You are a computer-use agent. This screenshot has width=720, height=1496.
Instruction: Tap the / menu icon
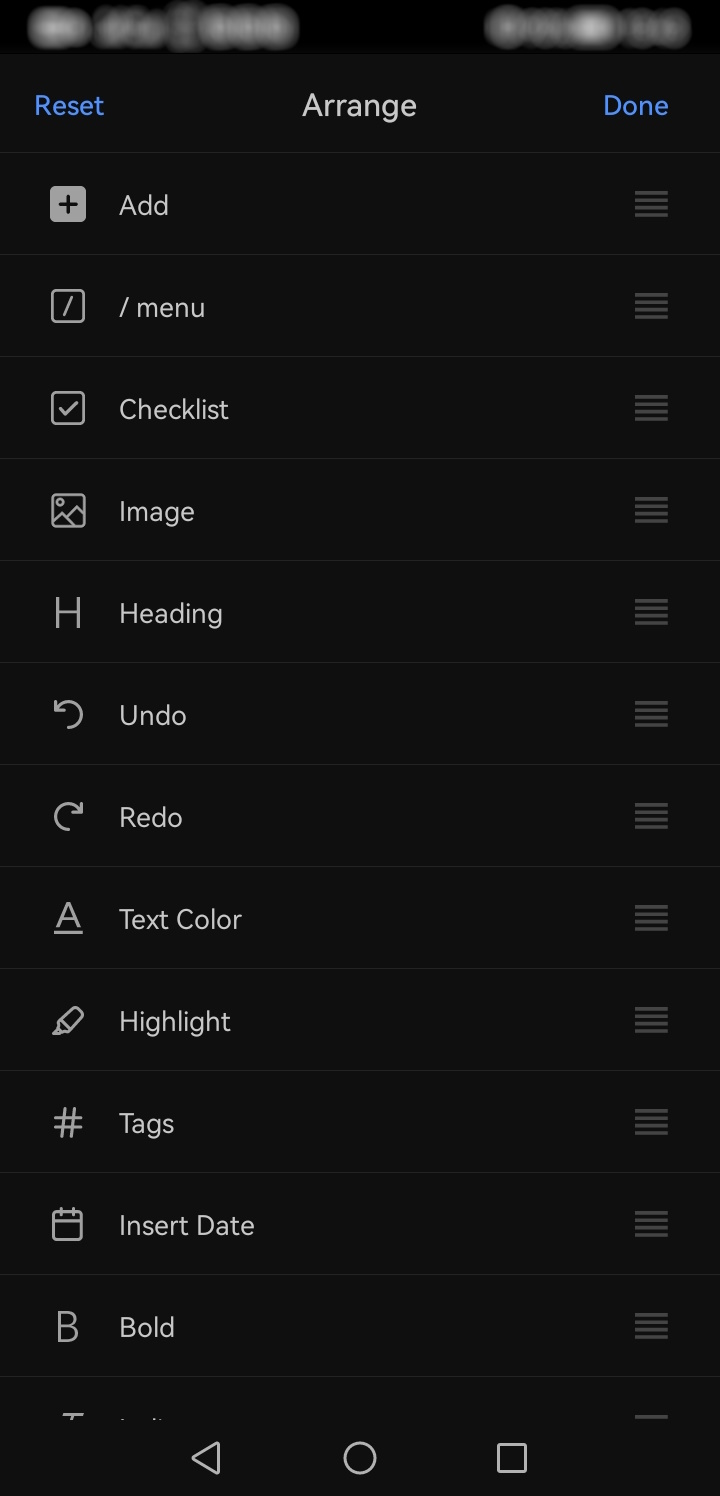click(x=67, y=306)
